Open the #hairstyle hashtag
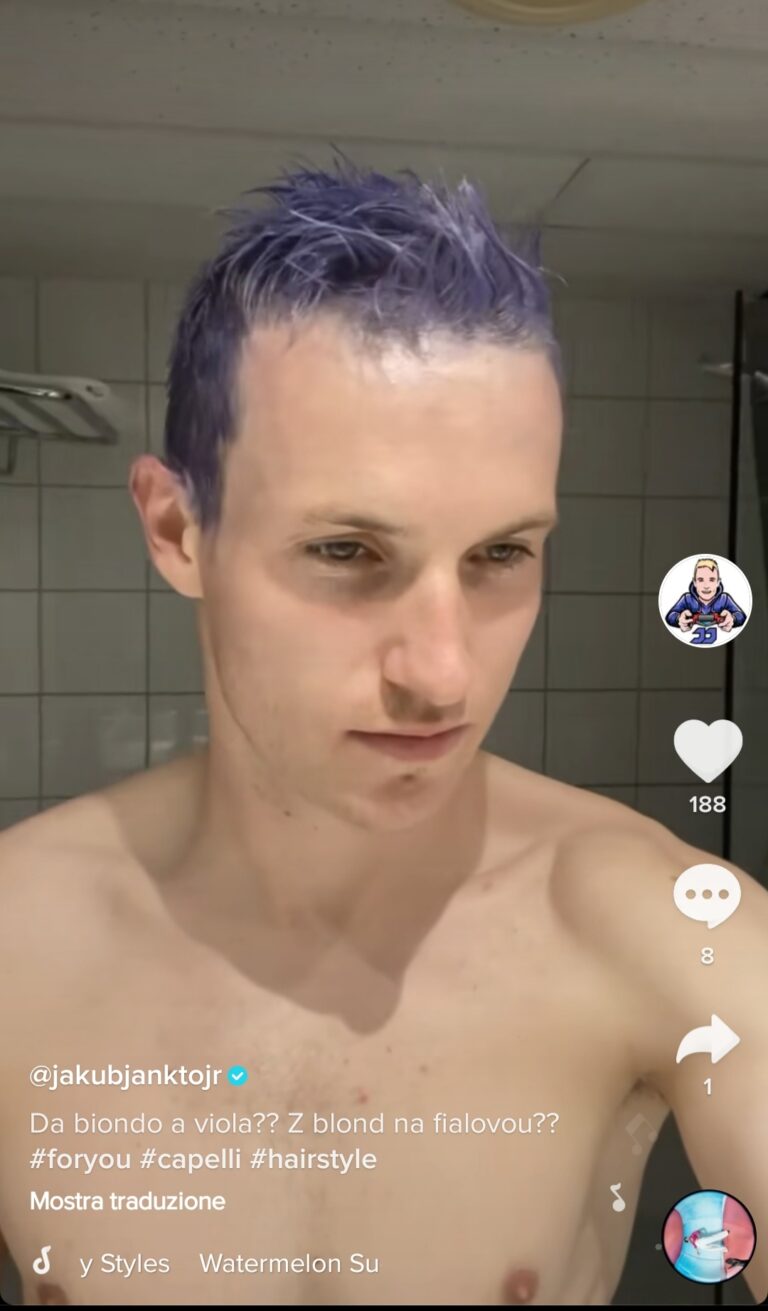This screenshot has width=768, height=1311. tap(314, 1160)
